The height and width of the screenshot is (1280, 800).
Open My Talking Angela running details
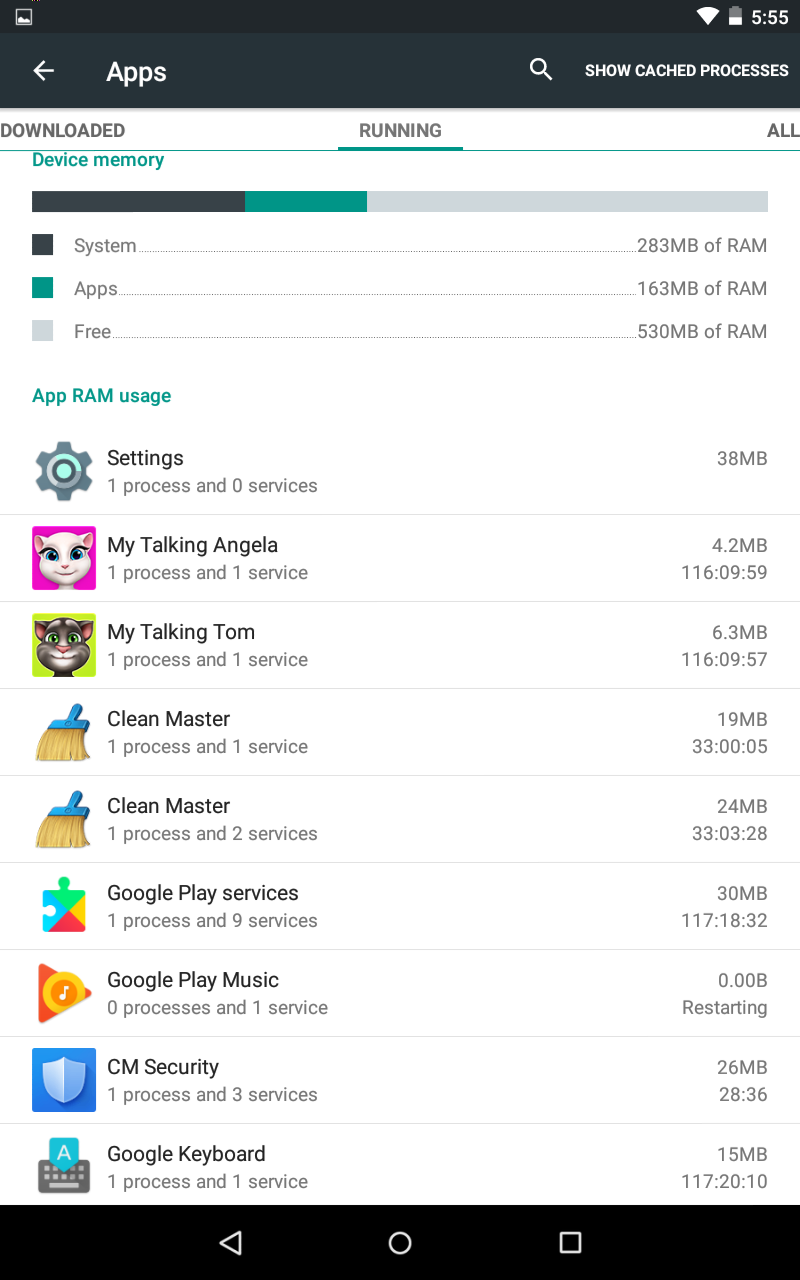[400, 558]
